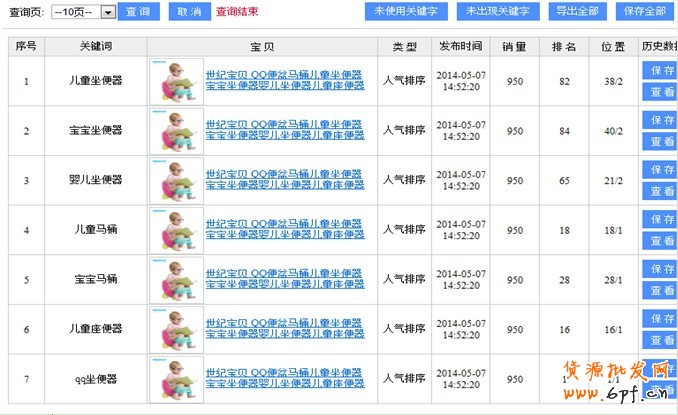Tap the 查询 button
This screenshot has width=678, height=415.
click(138, 11)
